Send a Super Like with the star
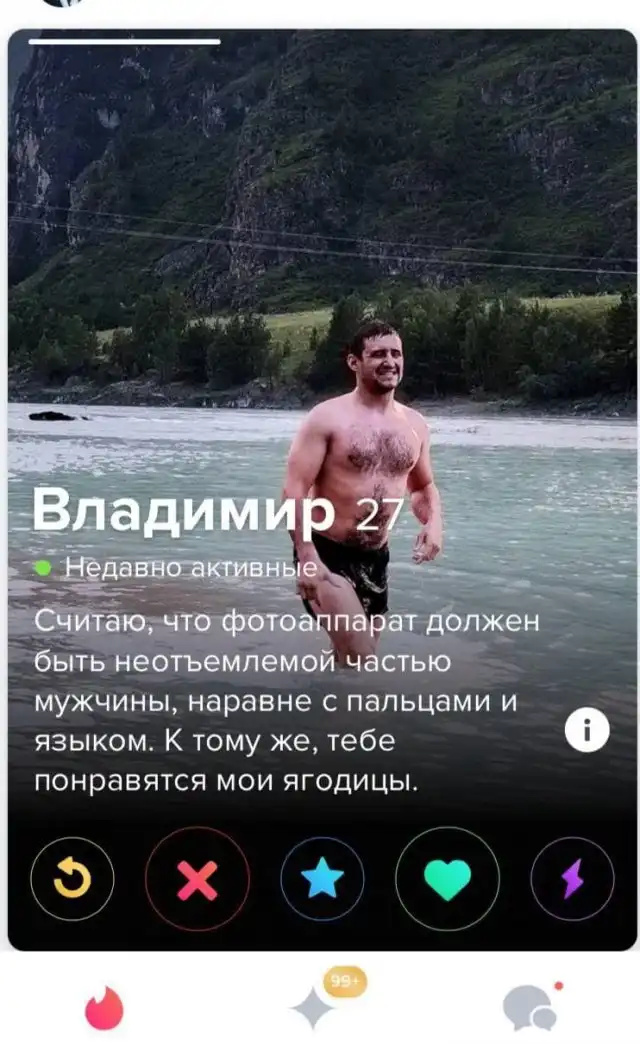Image resolution: width=640 pixels, height=1044 pixels. point(322,879)
